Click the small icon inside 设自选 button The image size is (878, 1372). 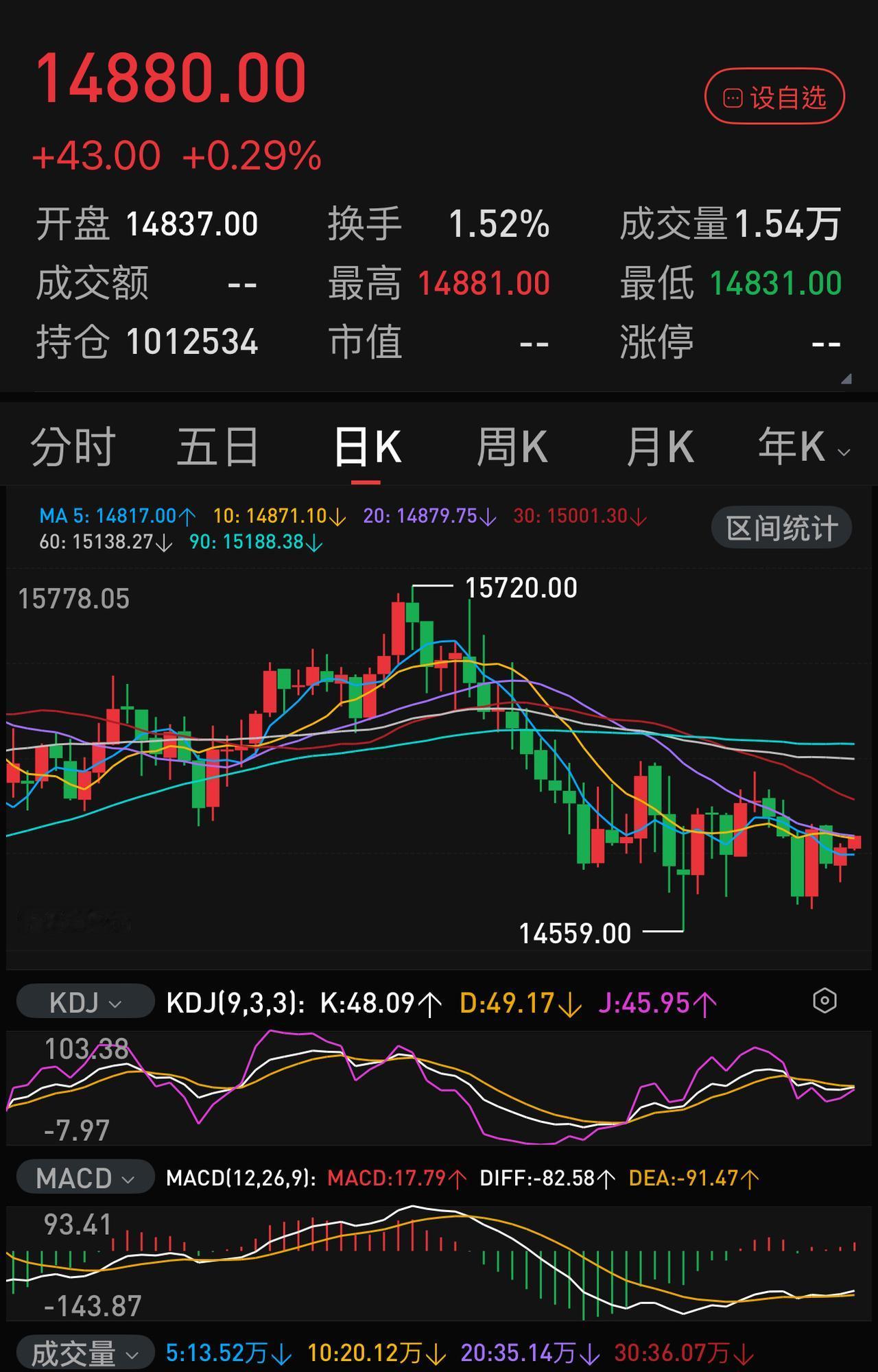[731, 99]
